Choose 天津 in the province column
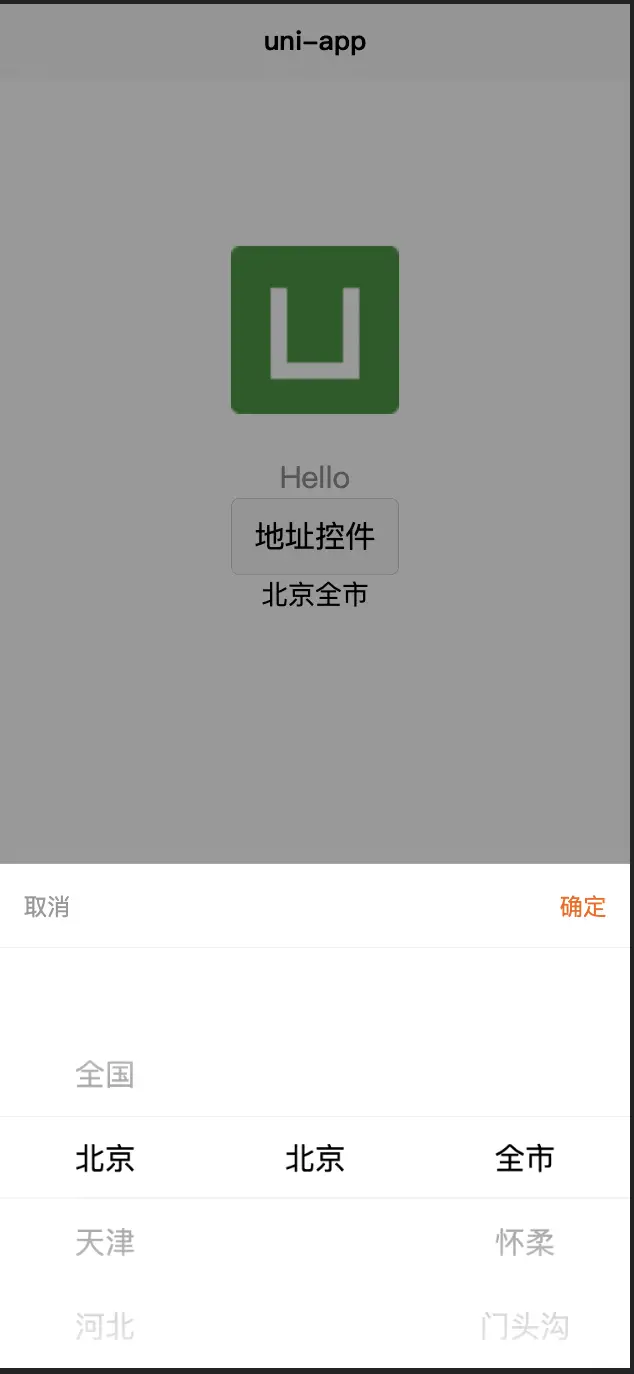Screen dimensions: 634x1374 click(105, 1243)
